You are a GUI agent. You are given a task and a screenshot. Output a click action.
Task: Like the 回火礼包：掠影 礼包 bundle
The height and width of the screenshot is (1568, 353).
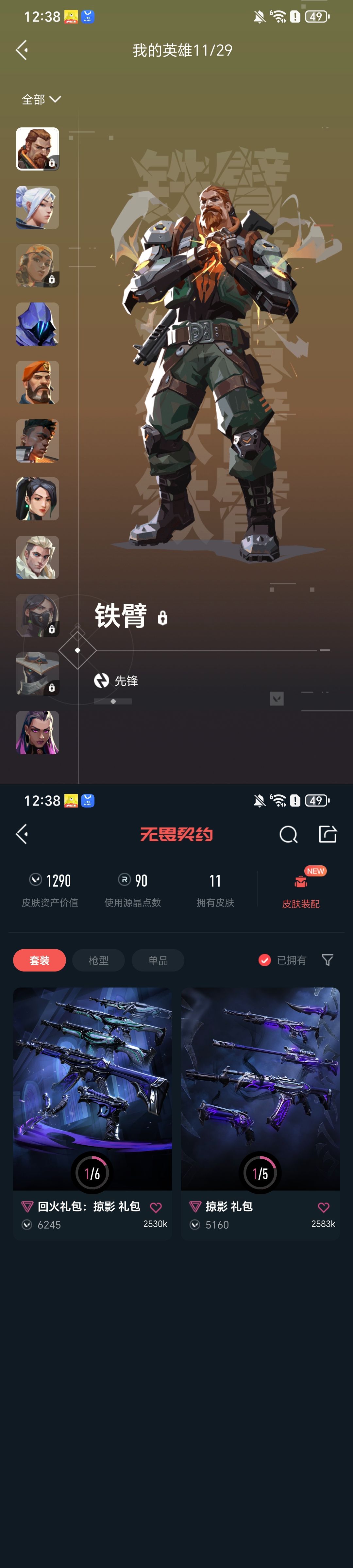pos(156,1208)
